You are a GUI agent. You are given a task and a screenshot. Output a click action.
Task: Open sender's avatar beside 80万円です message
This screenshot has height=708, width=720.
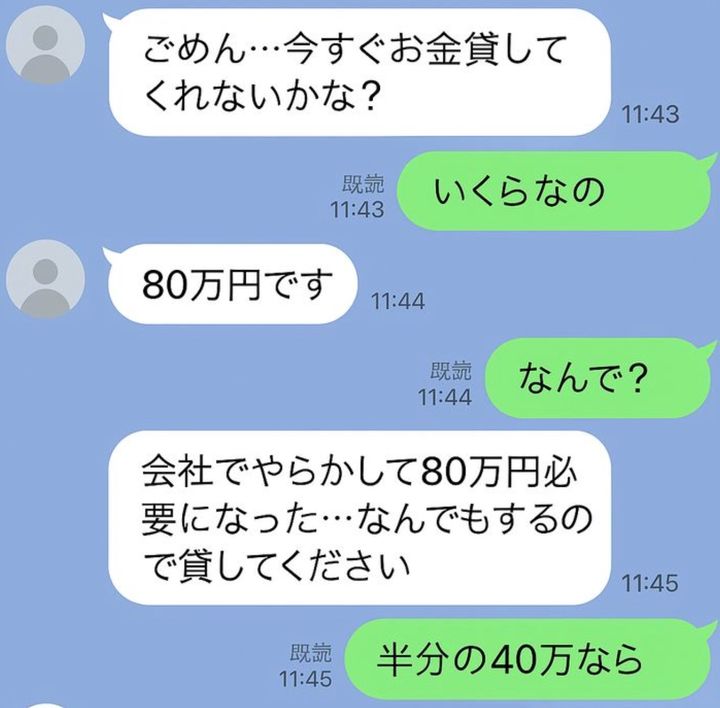[45, 279]
